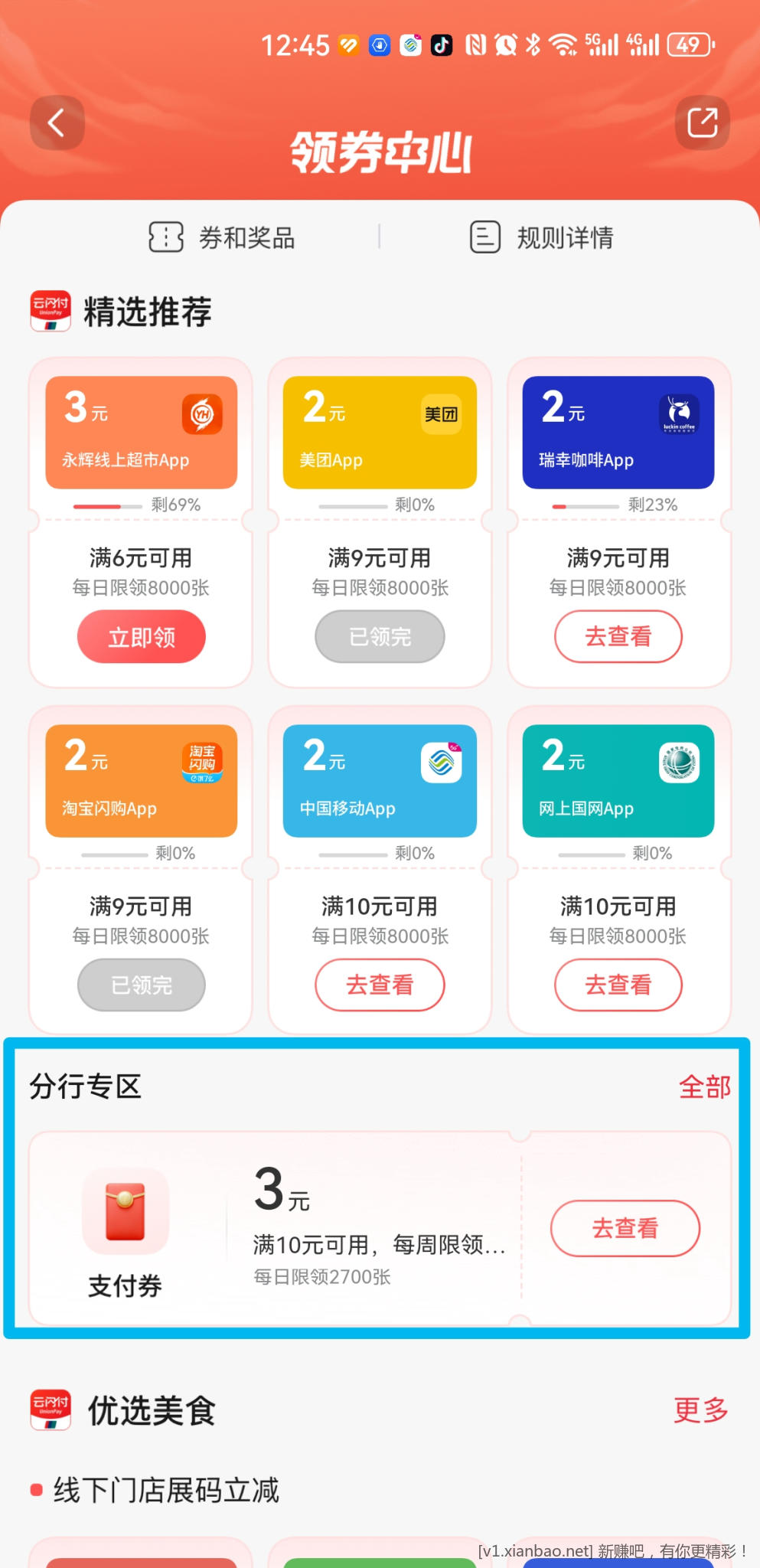Tap the 永辉线上超市App logo icon
This screenshot has height=1568, width=760.
pos(201,414)
